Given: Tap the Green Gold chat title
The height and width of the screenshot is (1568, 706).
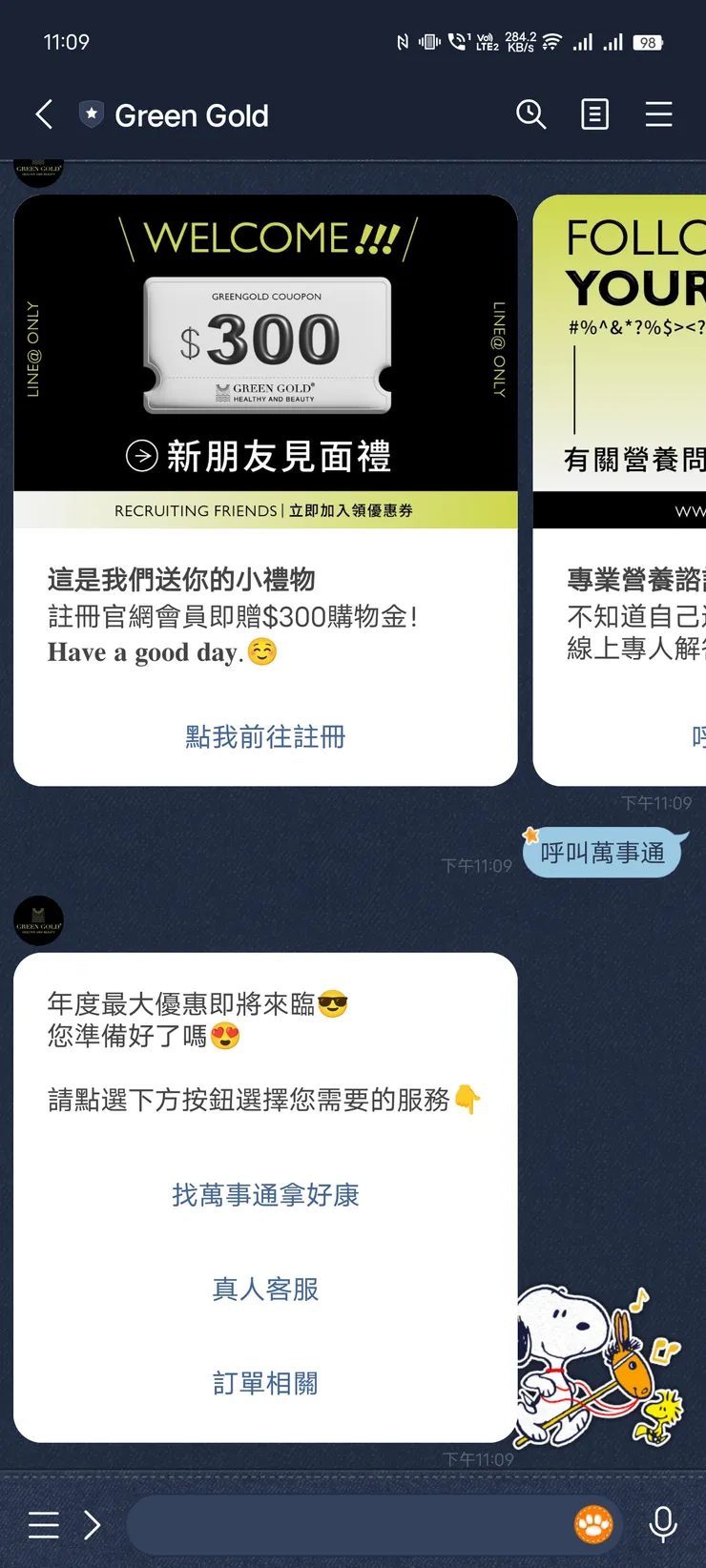Looking at the screenshot, I should click(x=190, y=115).
